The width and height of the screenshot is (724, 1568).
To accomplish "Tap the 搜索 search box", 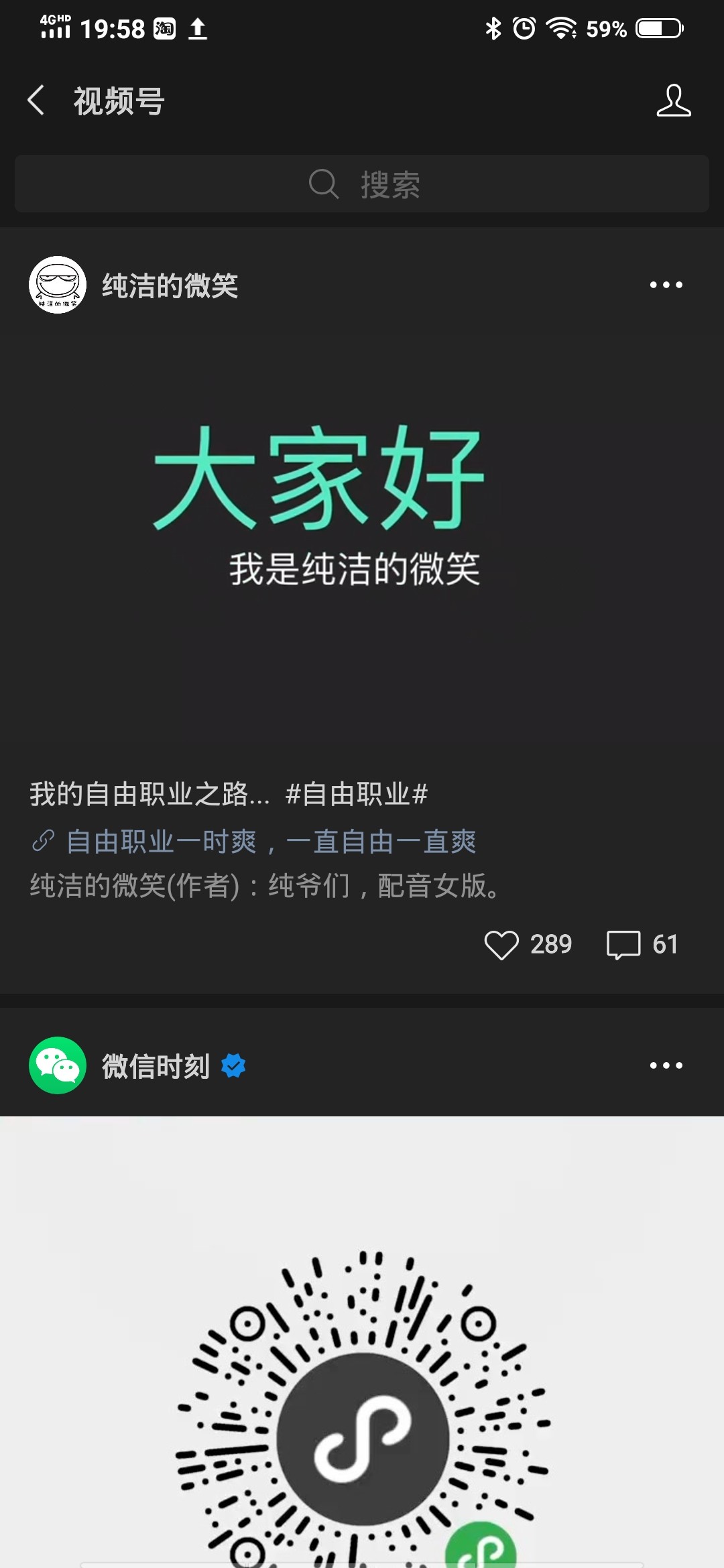I will coord(362,184).
